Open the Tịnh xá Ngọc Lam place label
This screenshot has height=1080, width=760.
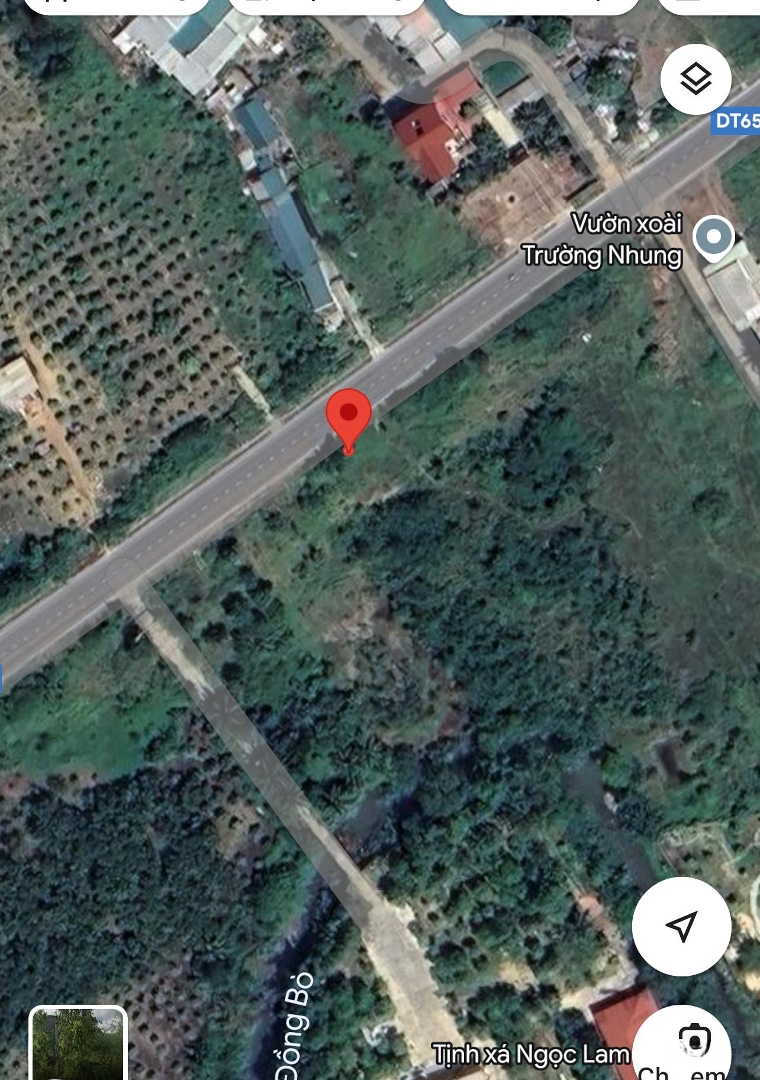click(x=530, y=1054)
